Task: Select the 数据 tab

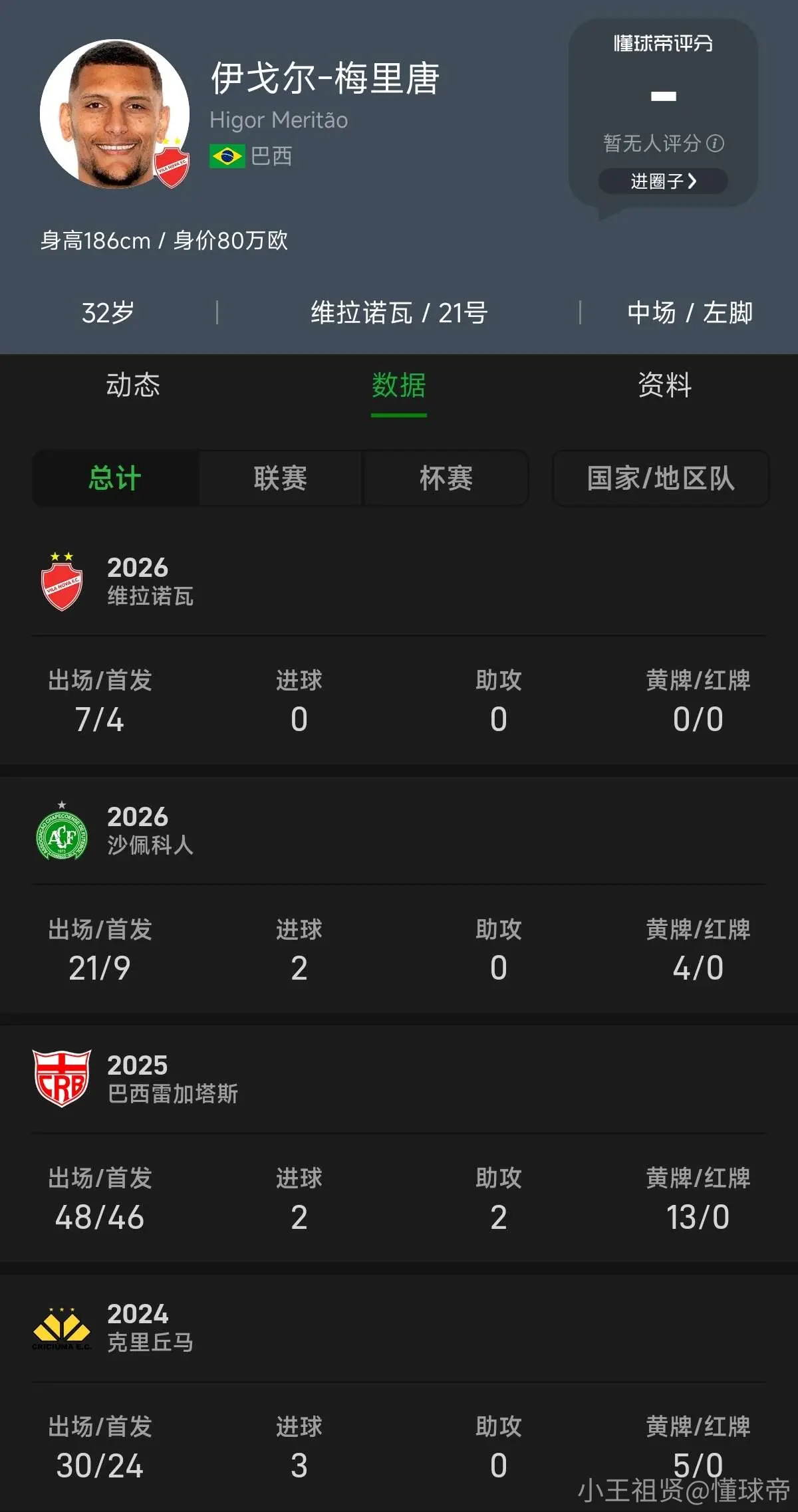Action: click(x=399, y=385)
